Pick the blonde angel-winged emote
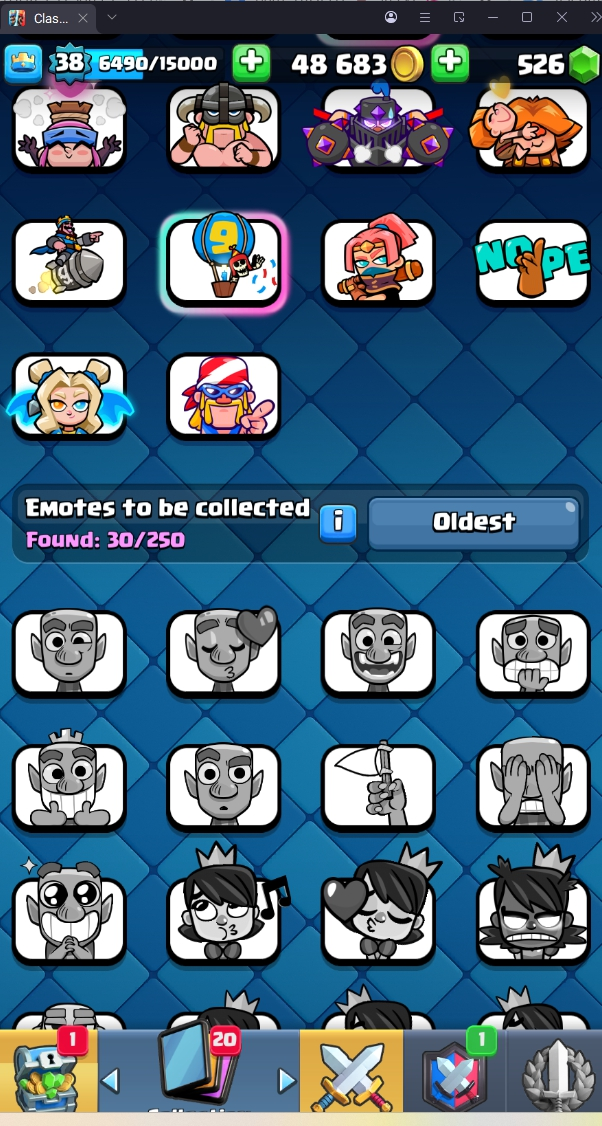Viewport: 602px width, 1126px height. [69, 396]
